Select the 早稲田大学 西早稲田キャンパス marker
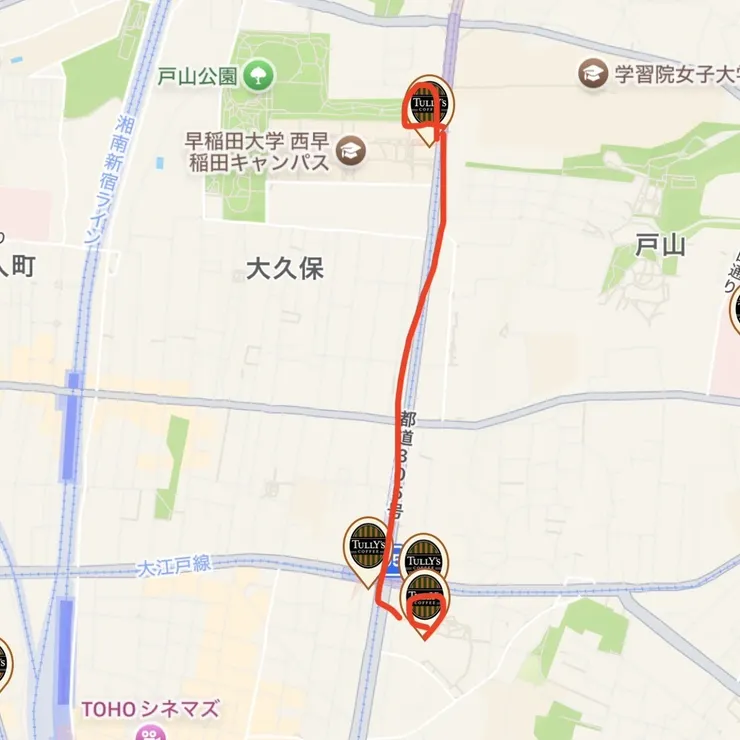This screenshot has width=740, height=740. (351, 151)
